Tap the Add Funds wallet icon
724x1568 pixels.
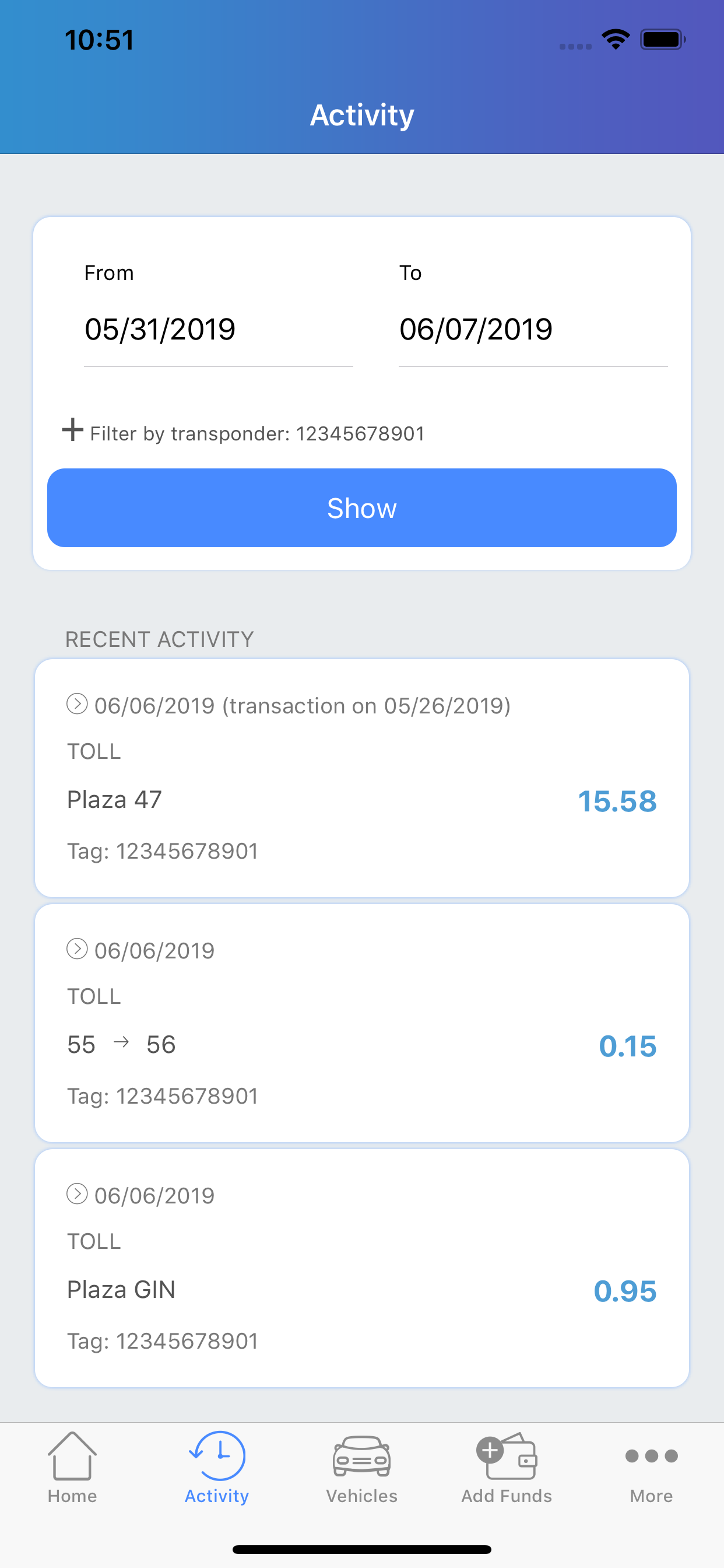pyautogui.click(x=505, y=1456)
